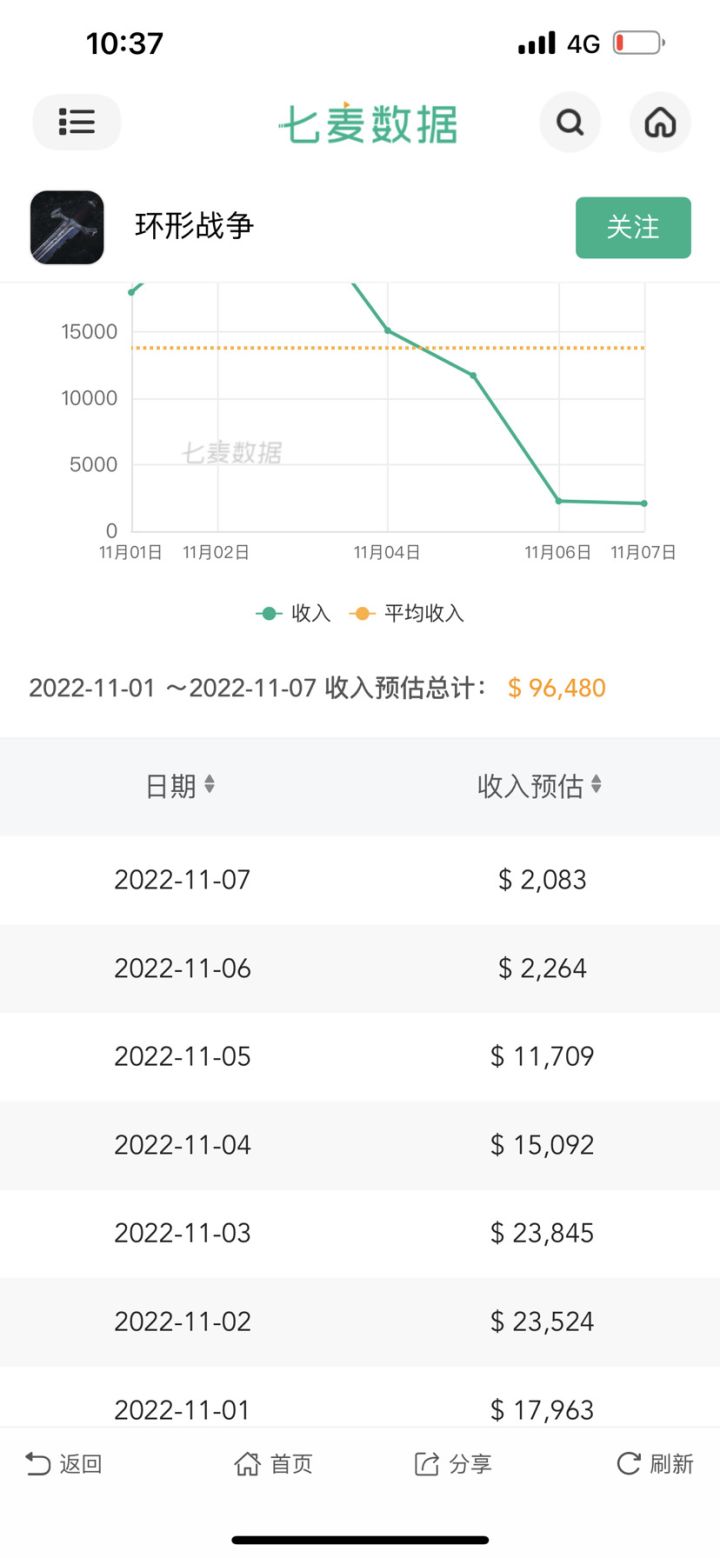Open the 环形战争 app icon

[67, 228]
